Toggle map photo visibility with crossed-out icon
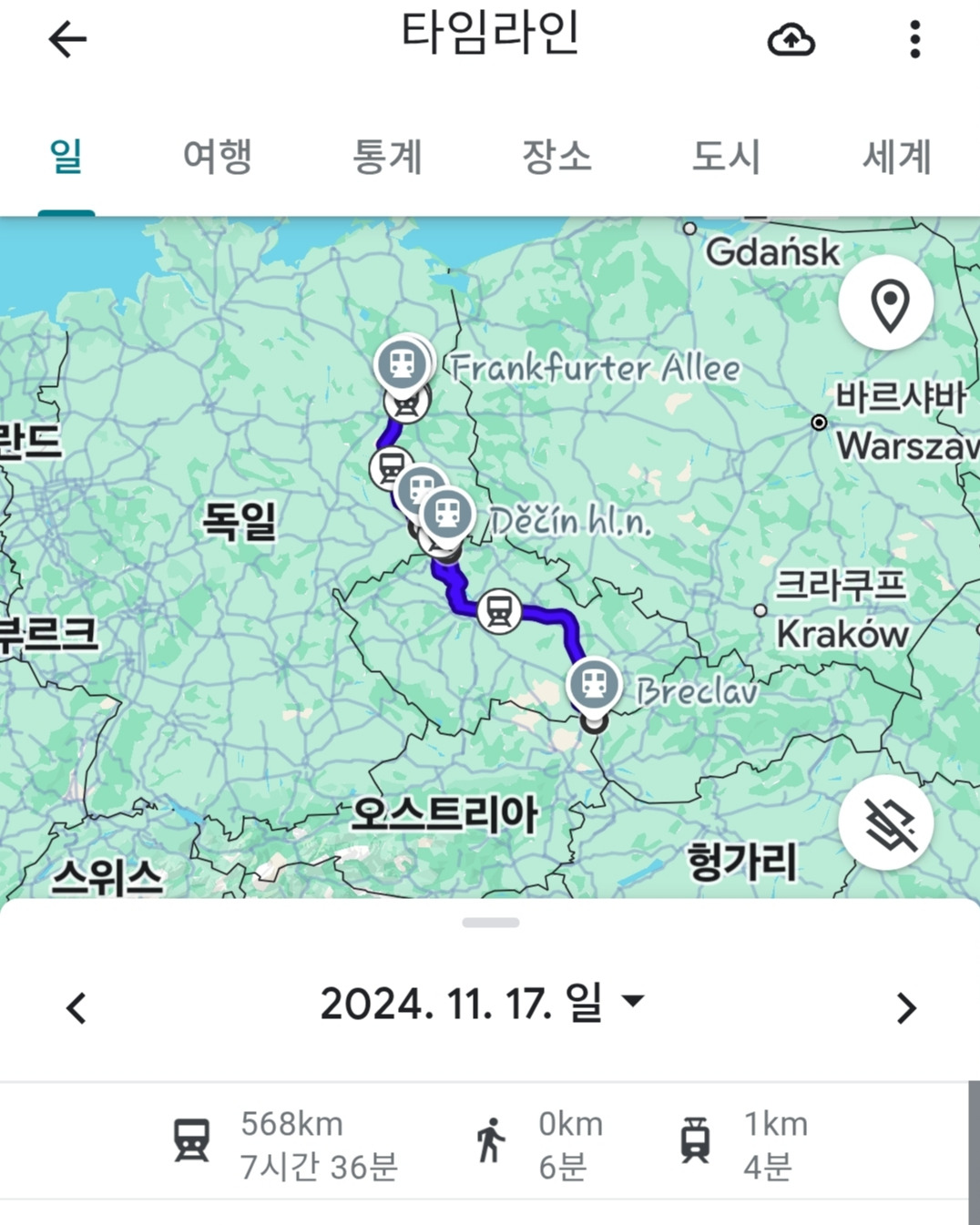 coord(885,822)
